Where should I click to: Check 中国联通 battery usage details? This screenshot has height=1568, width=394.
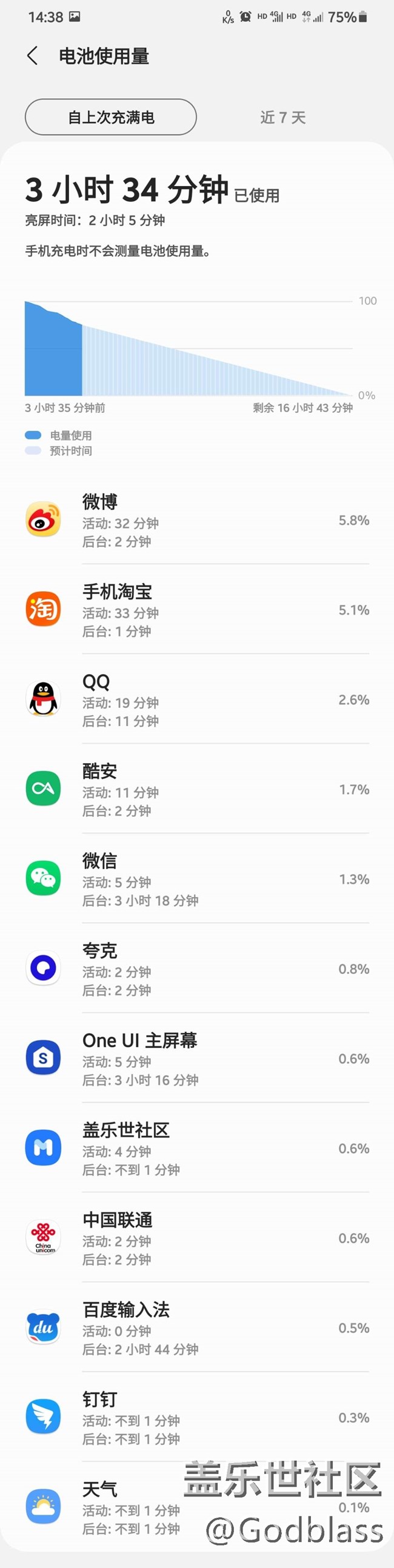pos(196,1238)
